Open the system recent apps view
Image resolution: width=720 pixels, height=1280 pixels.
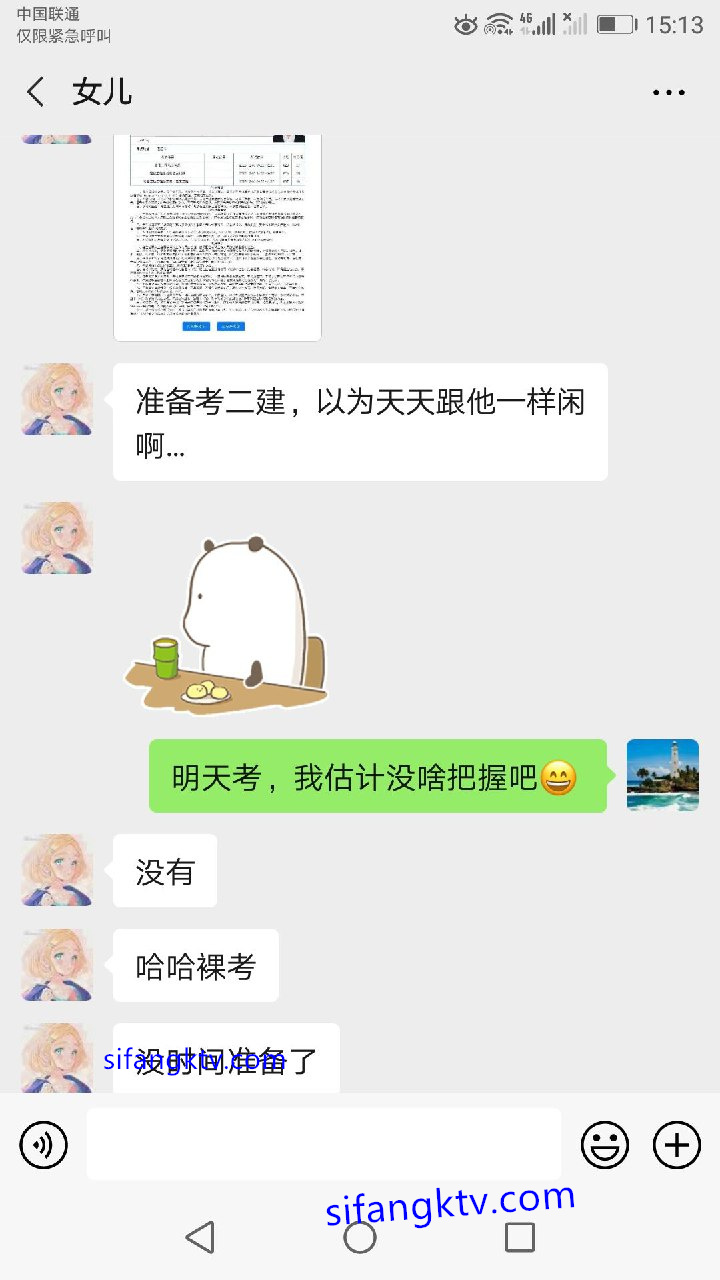coord(519,1237)
